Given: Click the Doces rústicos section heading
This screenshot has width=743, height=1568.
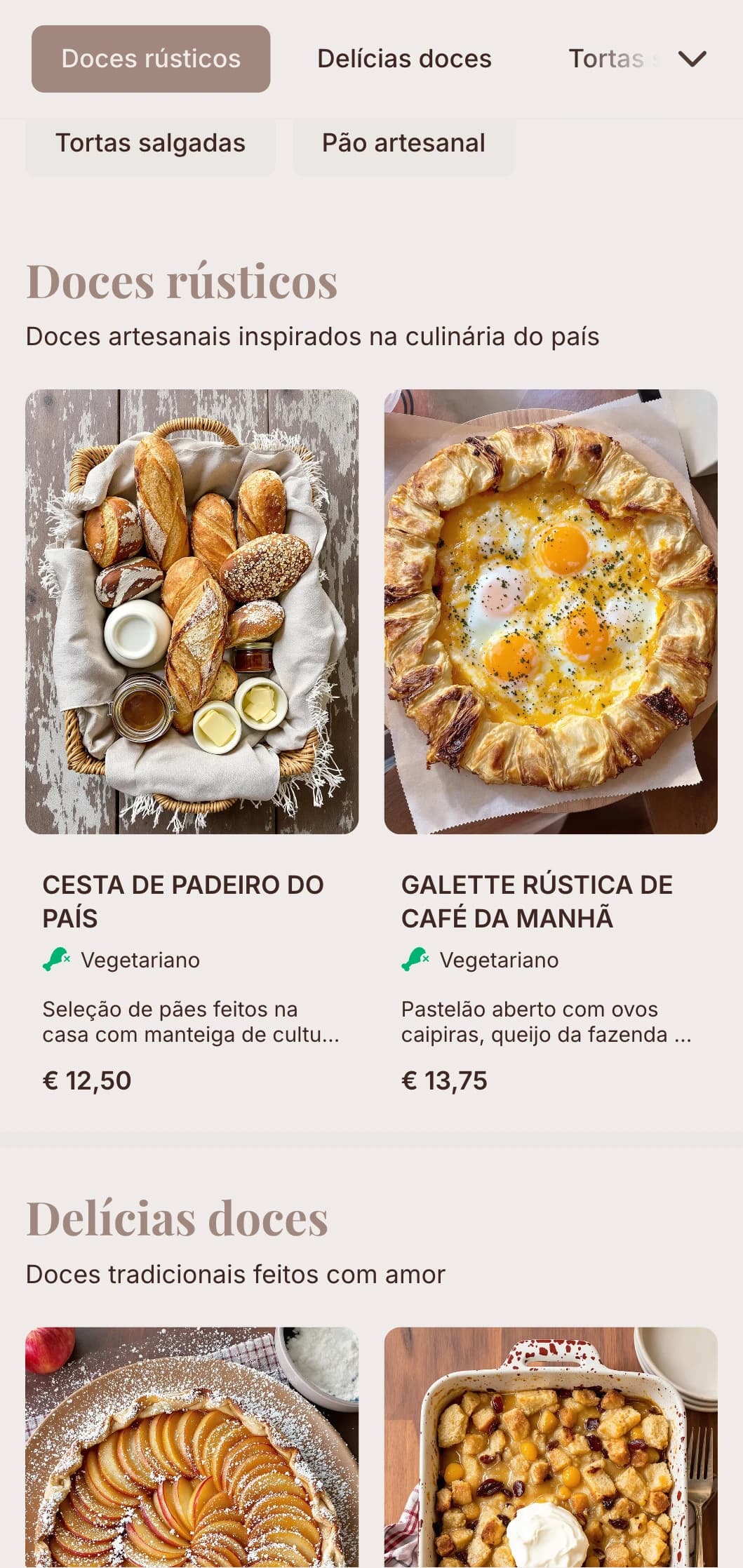Looking at the screenshot, I should coord(181,283).
